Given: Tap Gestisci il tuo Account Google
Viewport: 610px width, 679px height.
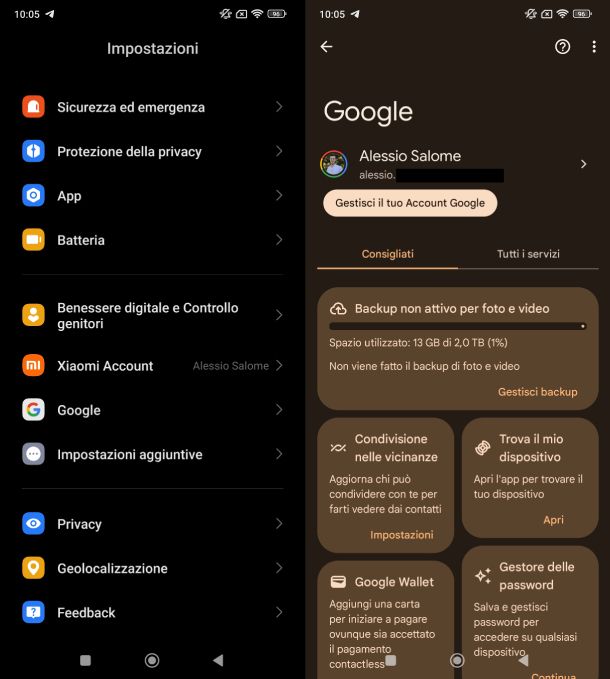Looking at the screenshot, I should (409, 203).
